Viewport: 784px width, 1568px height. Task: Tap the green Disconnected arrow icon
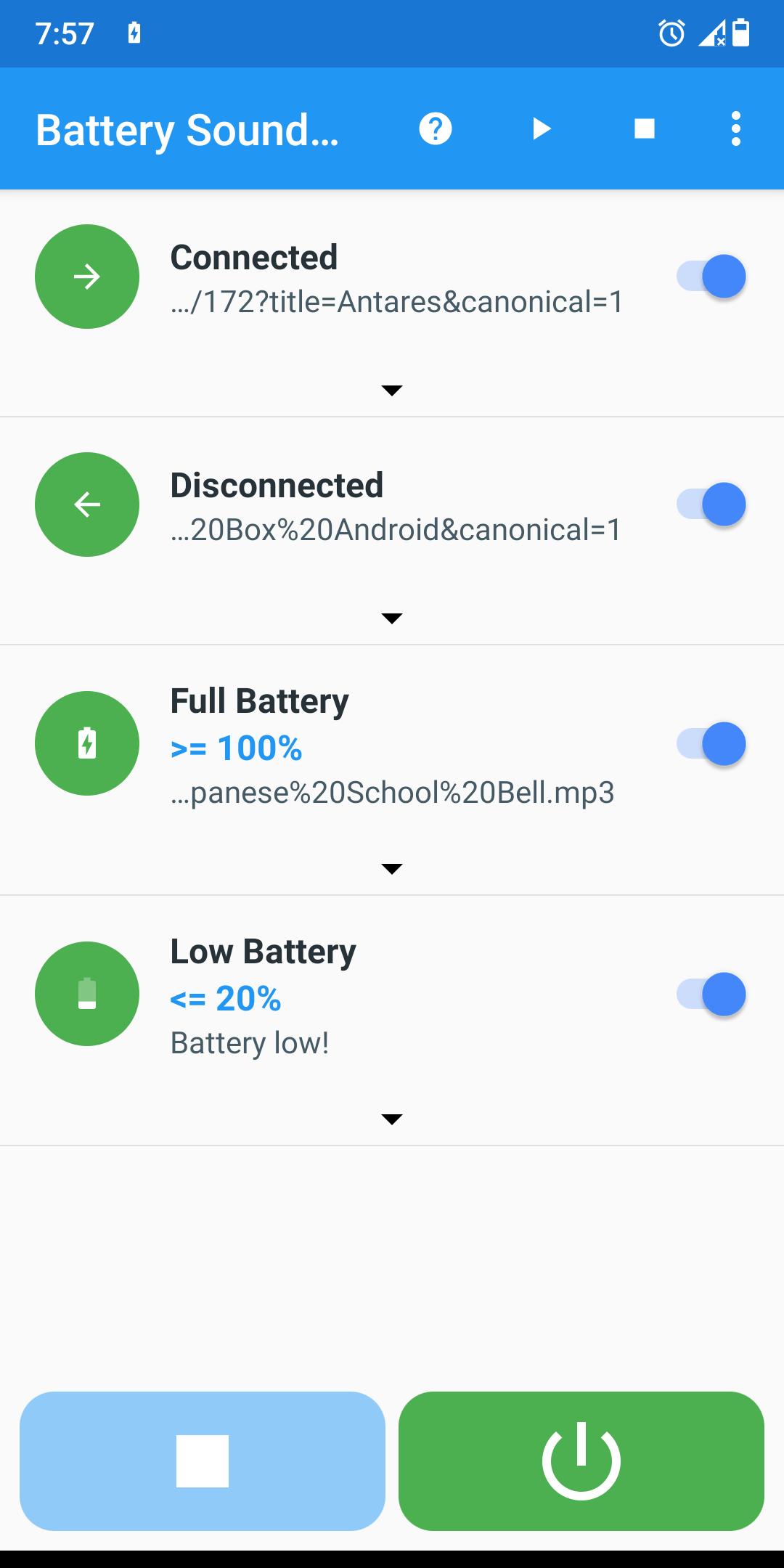[87, 505]
